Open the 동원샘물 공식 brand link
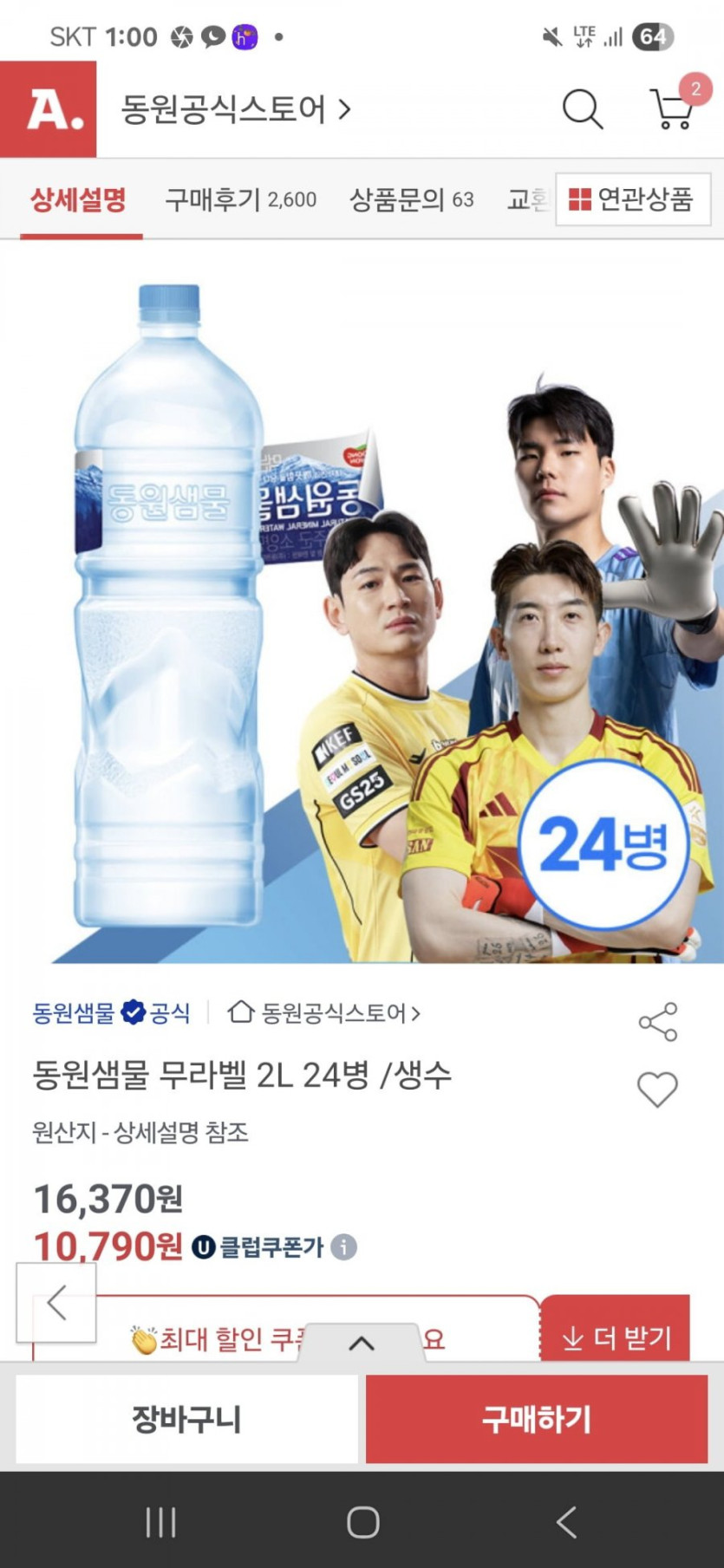 click(x=111, y=1012)
